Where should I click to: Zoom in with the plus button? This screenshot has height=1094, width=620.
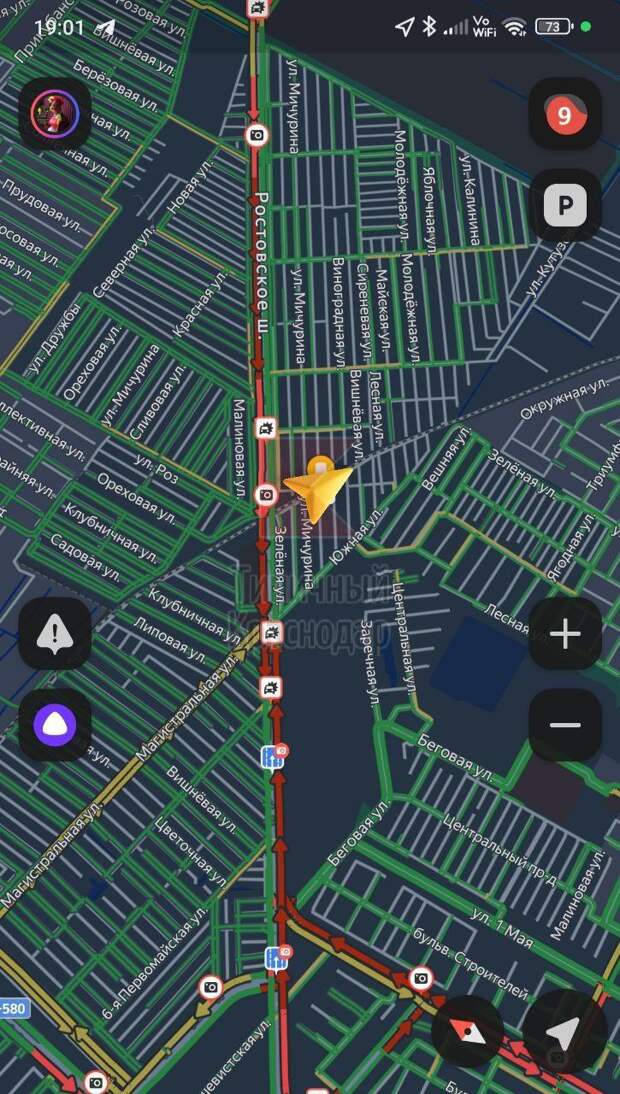[565, 634]
